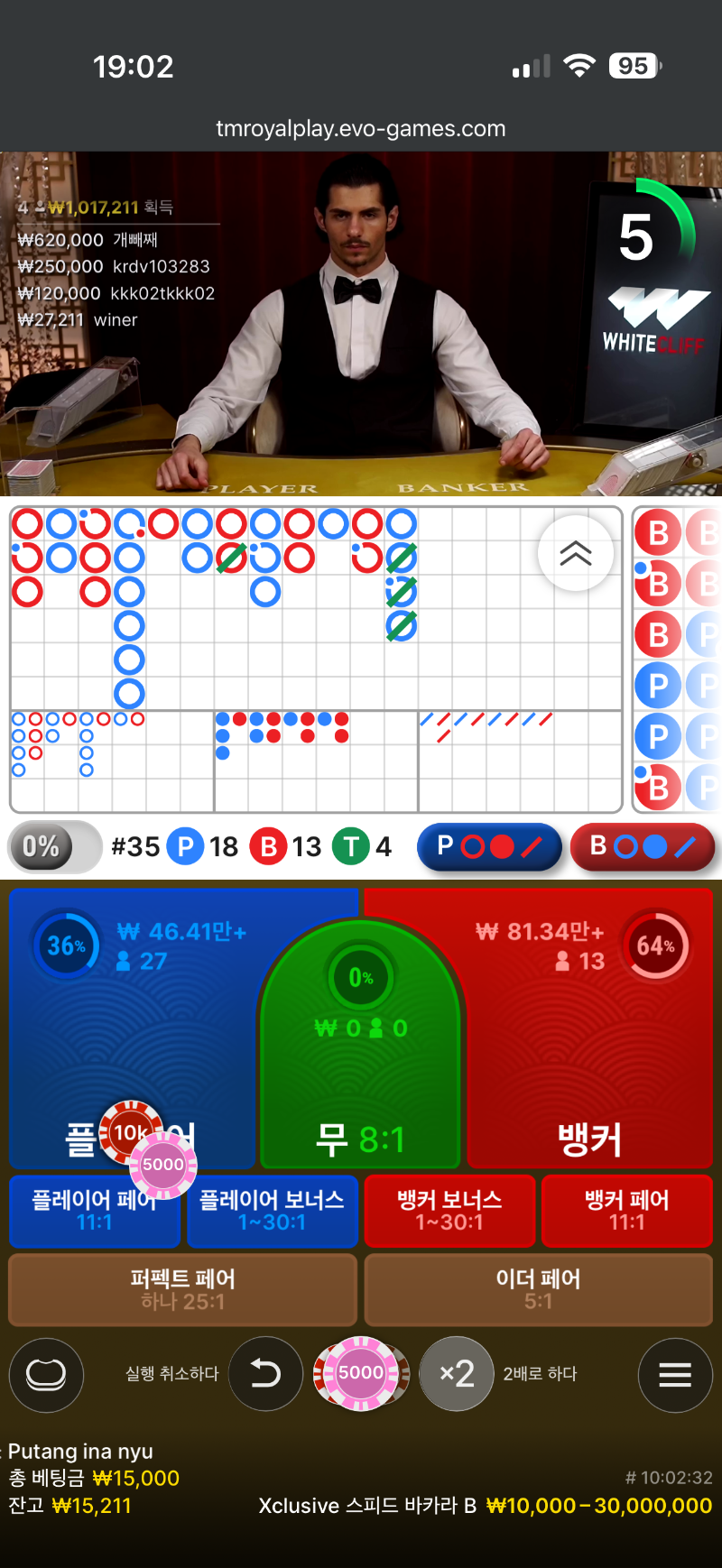Bet on Perfect Pair (퍼펙트 페어) 25:1
This screenshot has height=1568, width=722.
point(182,1289)
